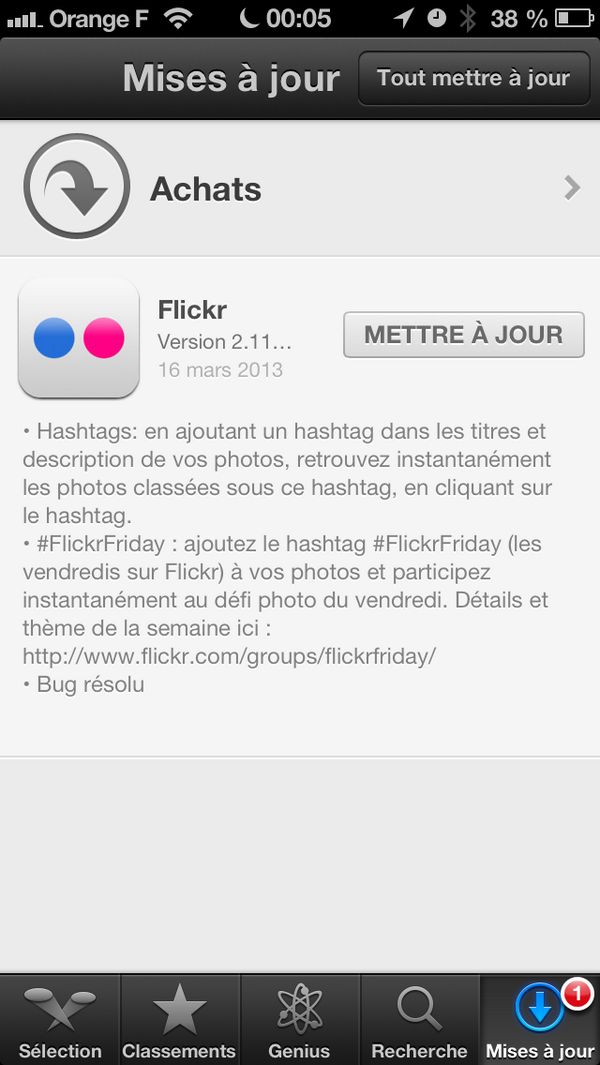Switch to the Classements tab
The image size is (600, 1065).
pyautogui.click(x=179, y=1022)
